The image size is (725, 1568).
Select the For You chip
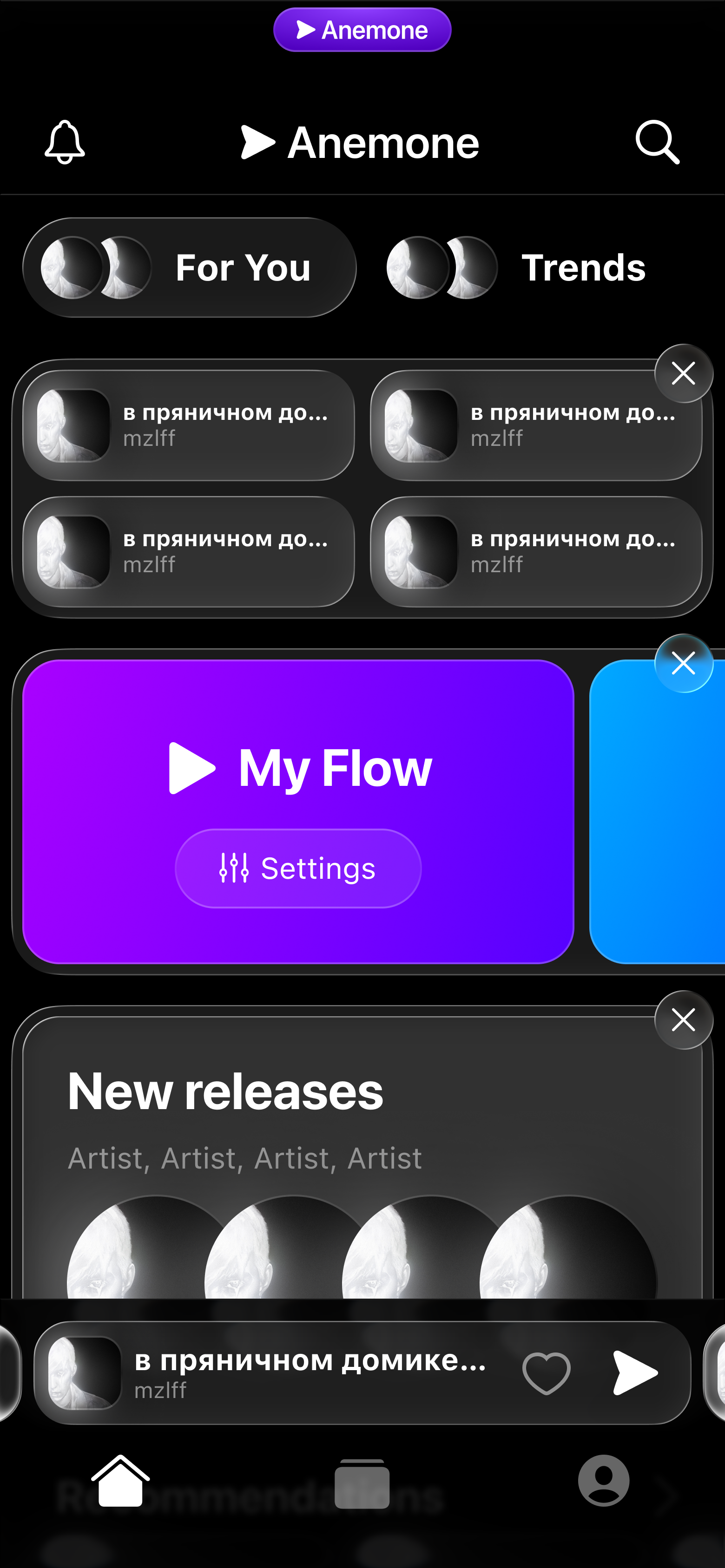pyautogui.click(x=190, y=268)
